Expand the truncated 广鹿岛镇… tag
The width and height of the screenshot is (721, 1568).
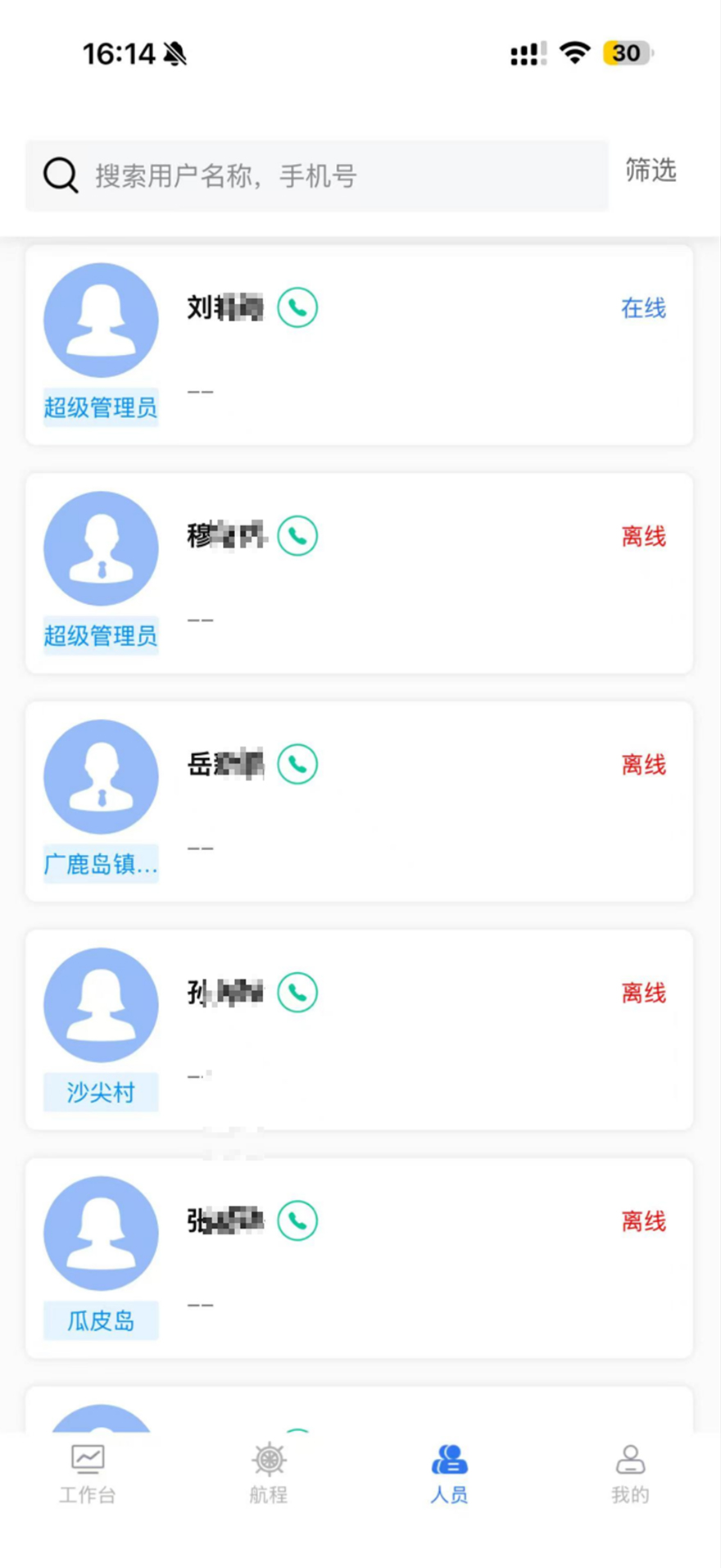click(x=100, y=864)
